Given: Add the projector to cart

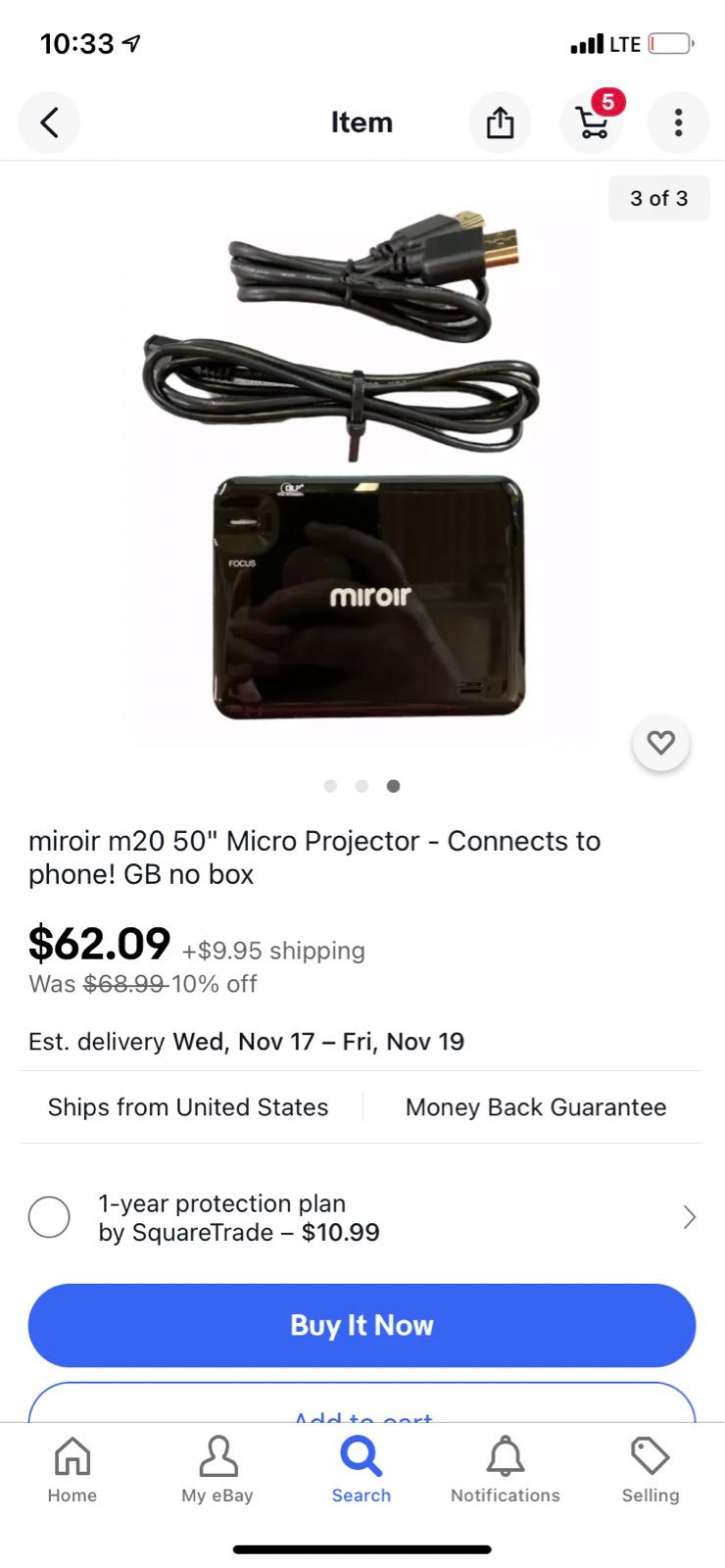Looking at the screenshot, I should [362, 1402].
